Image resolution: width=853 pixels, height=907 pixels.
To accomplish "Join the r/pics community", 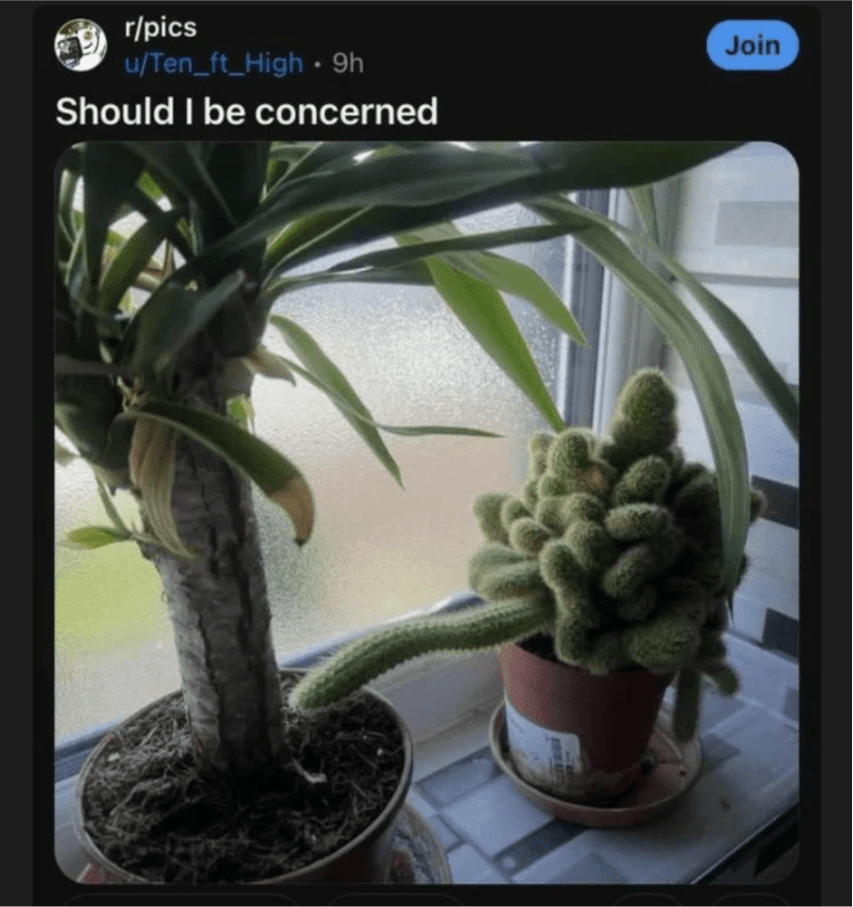I will click(752, 45).
